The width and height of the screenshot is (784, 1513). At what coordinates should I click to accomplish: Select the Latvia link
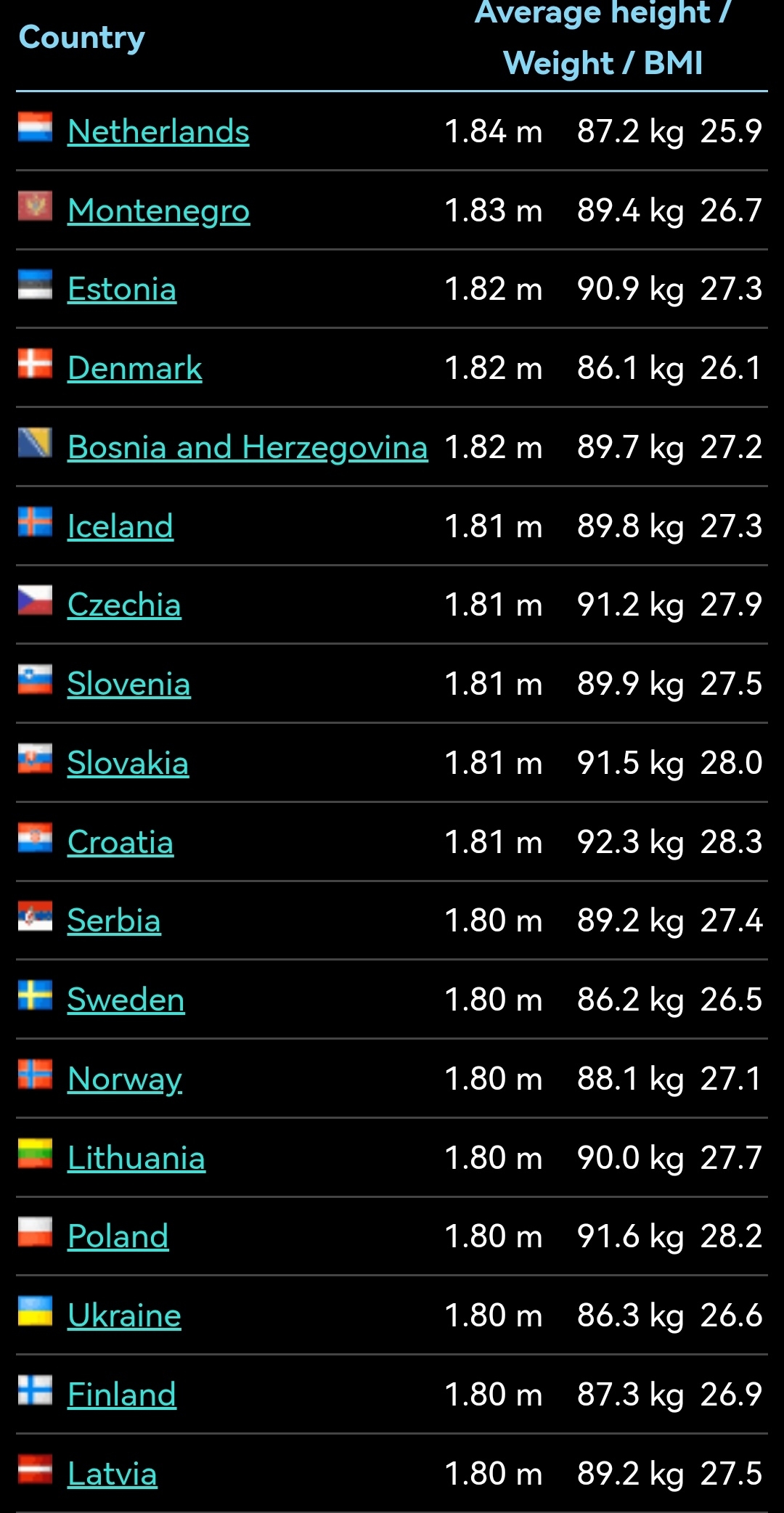[x=112, y=1474]
